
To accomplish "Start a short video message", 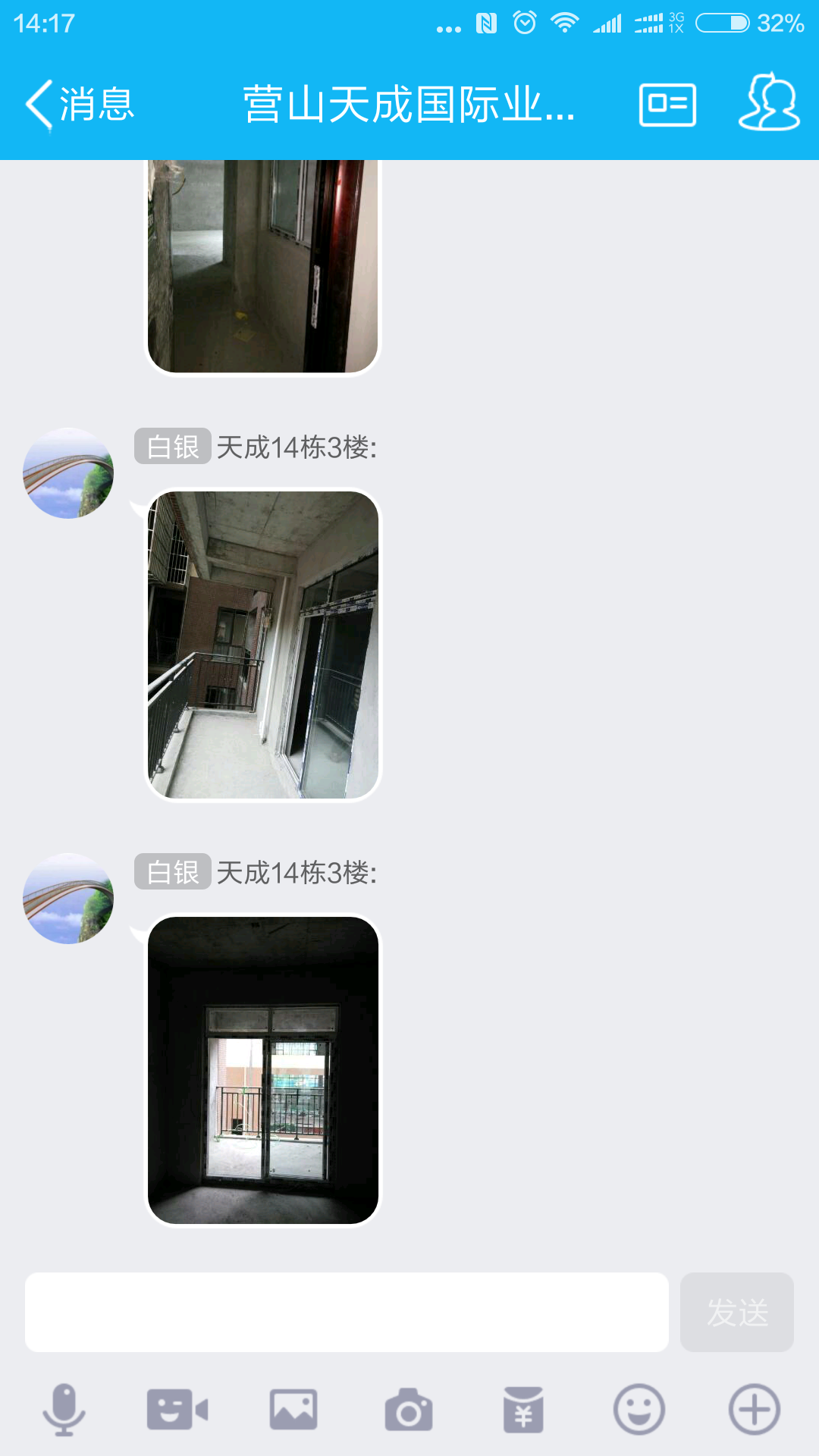I will [x=177, y=1410].
